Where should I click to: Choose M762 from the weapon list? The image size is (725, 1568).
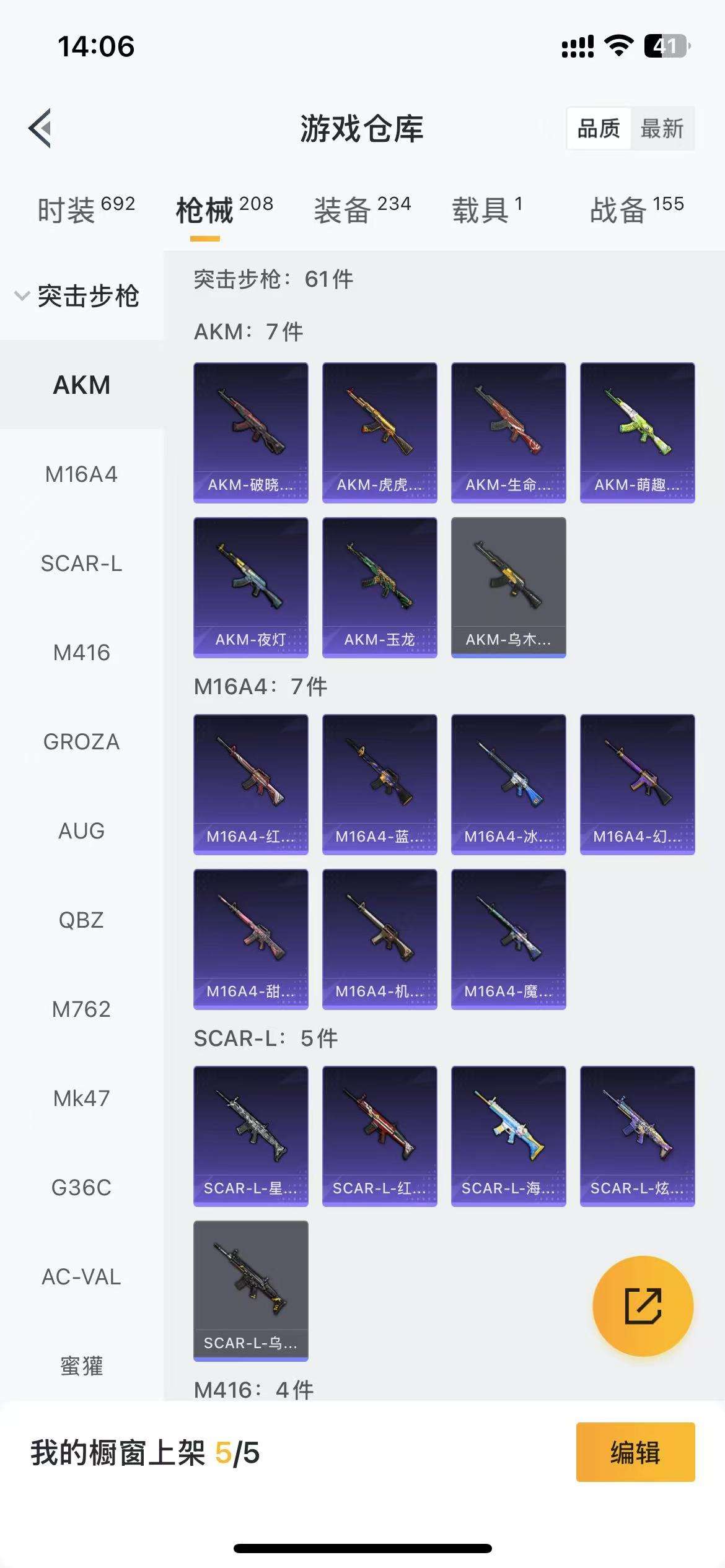tap(82, 1009)
